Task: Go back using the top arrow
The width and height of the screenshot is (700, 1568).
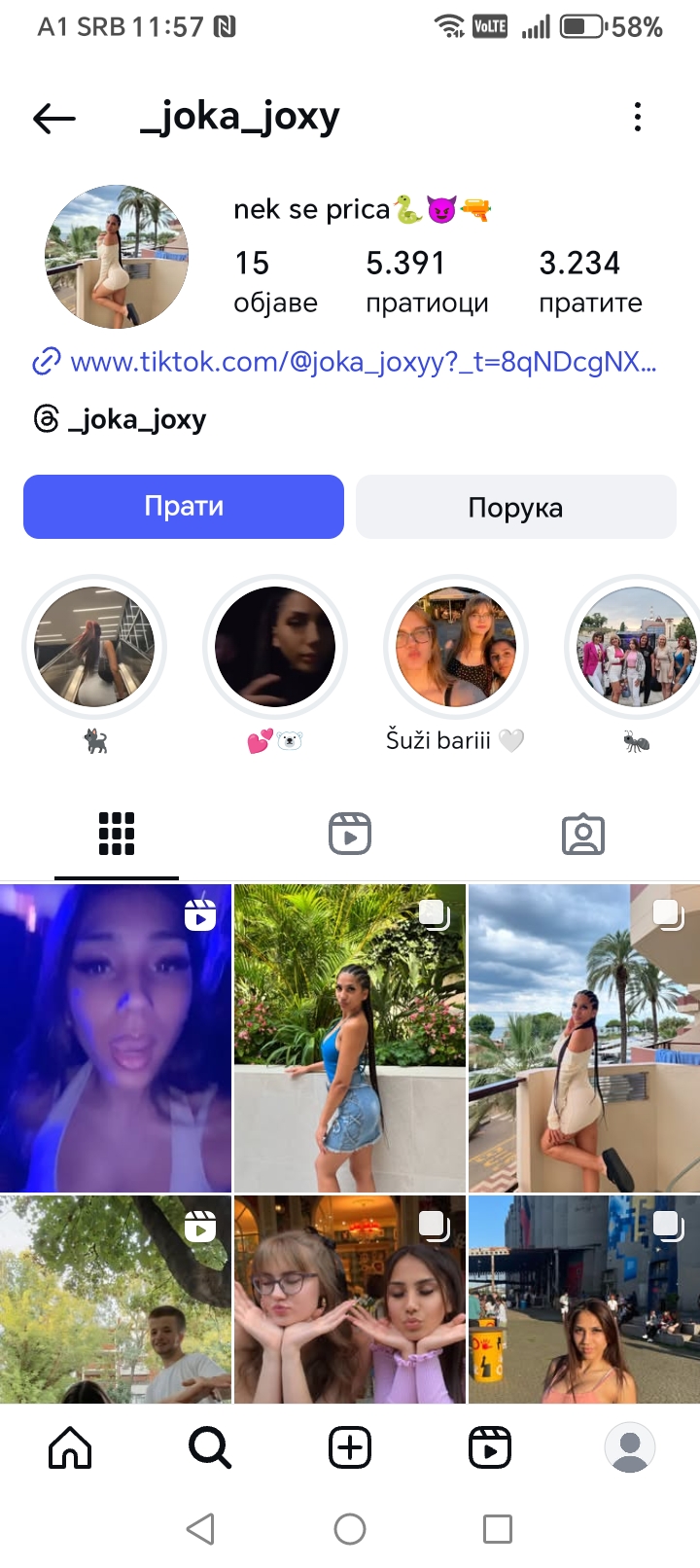Action: click(54, 118)
